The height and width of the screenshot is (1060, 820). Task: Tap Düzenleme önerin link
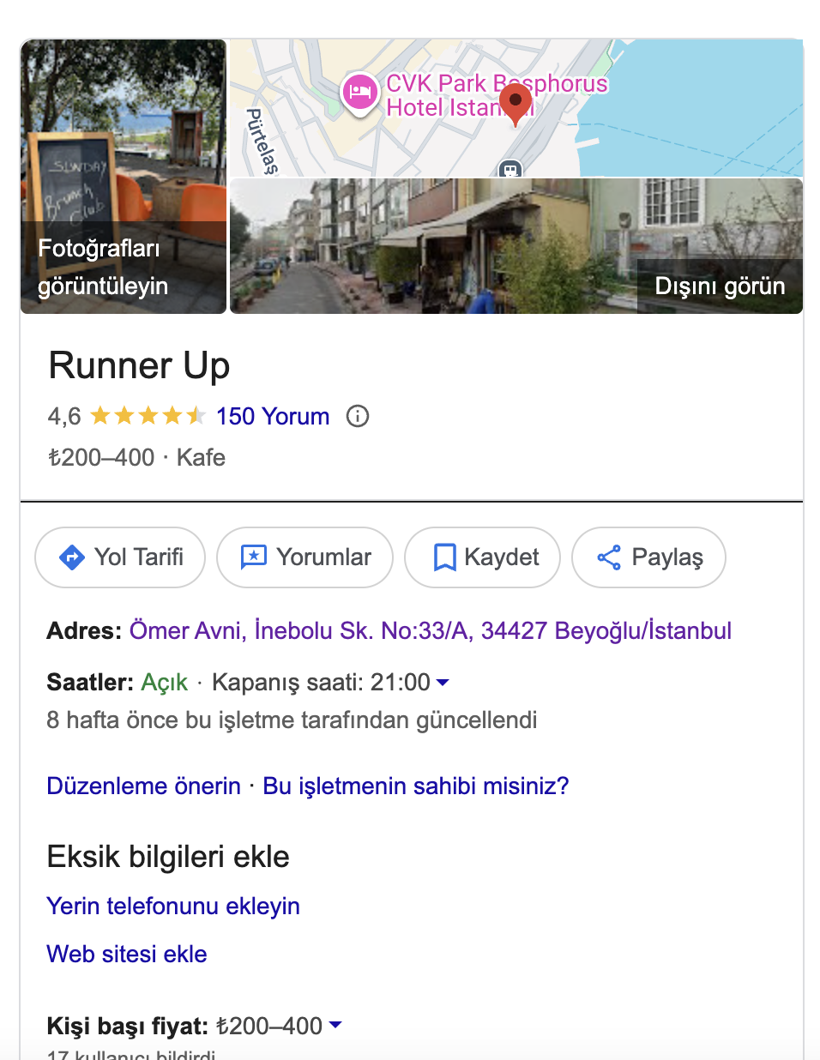143,786
